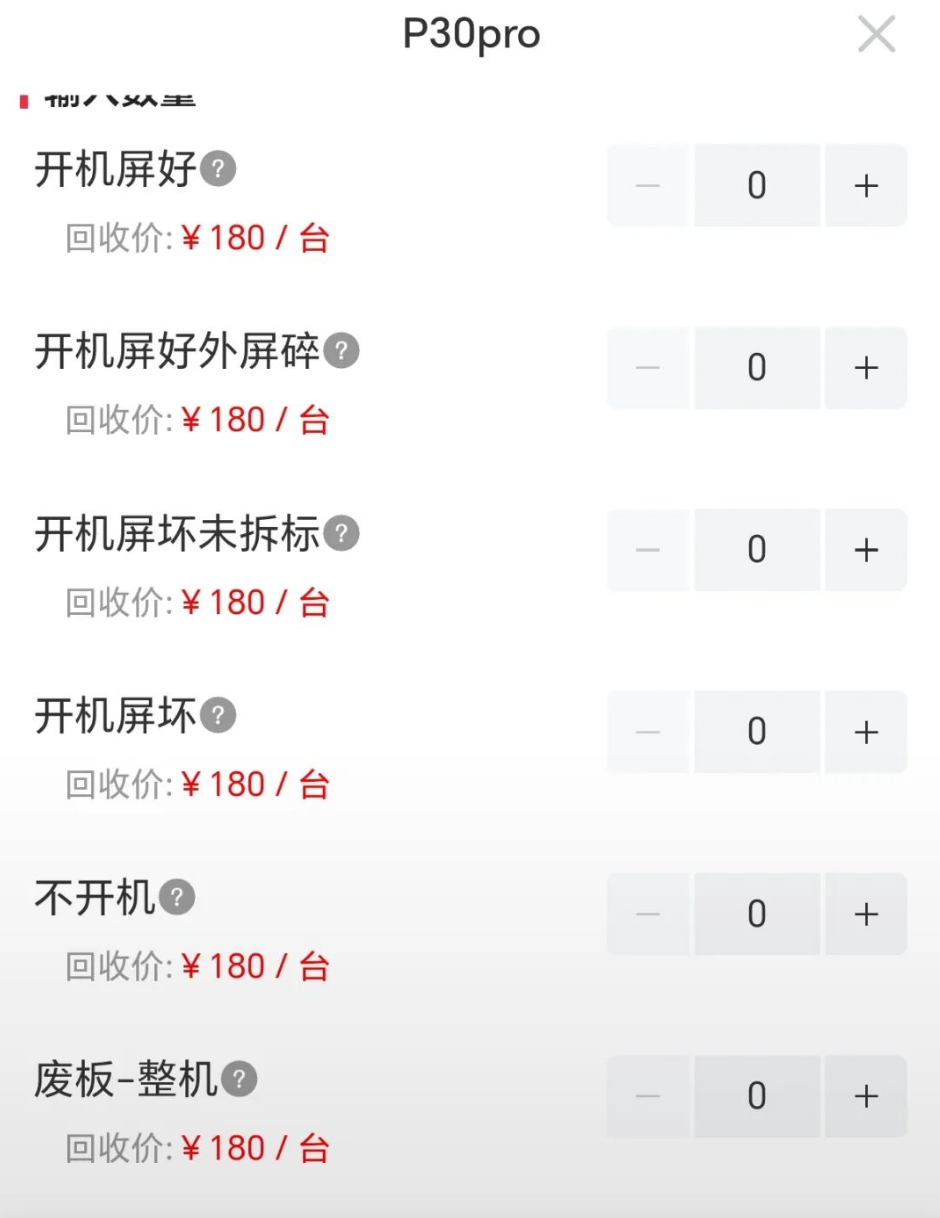The height and width of the screenshot is (1218, 940).
Task: Click quantity field for 开机屏好
Action: point(757,185)
